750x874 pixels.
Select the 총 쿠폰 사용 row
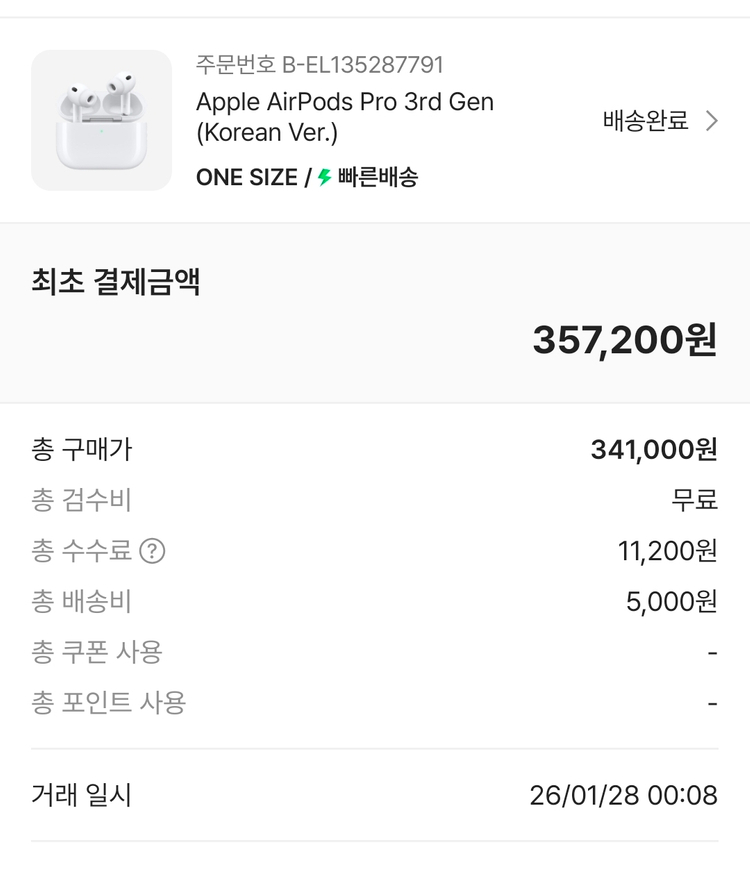pyautogui.click(x=92, y=652)
